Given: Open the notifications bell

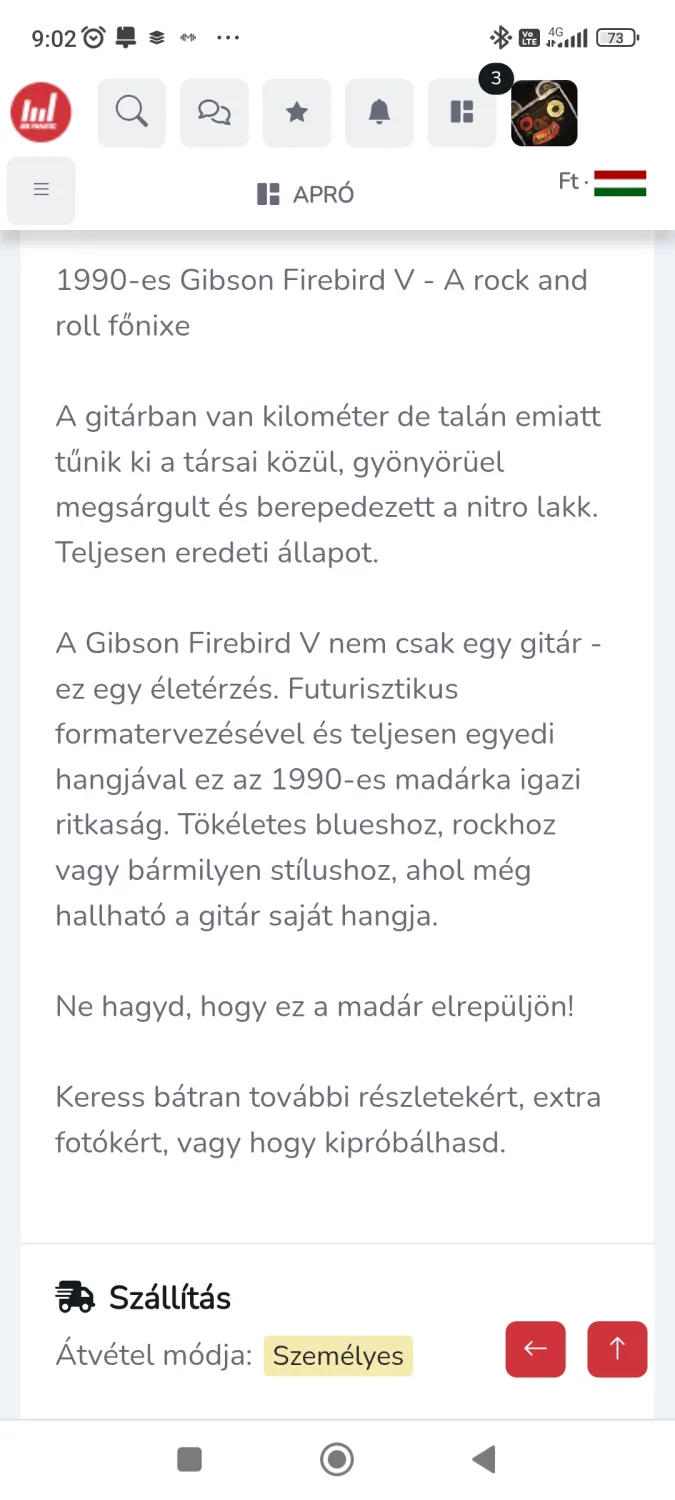Looking at the screenshot, I should pos(379,113).
